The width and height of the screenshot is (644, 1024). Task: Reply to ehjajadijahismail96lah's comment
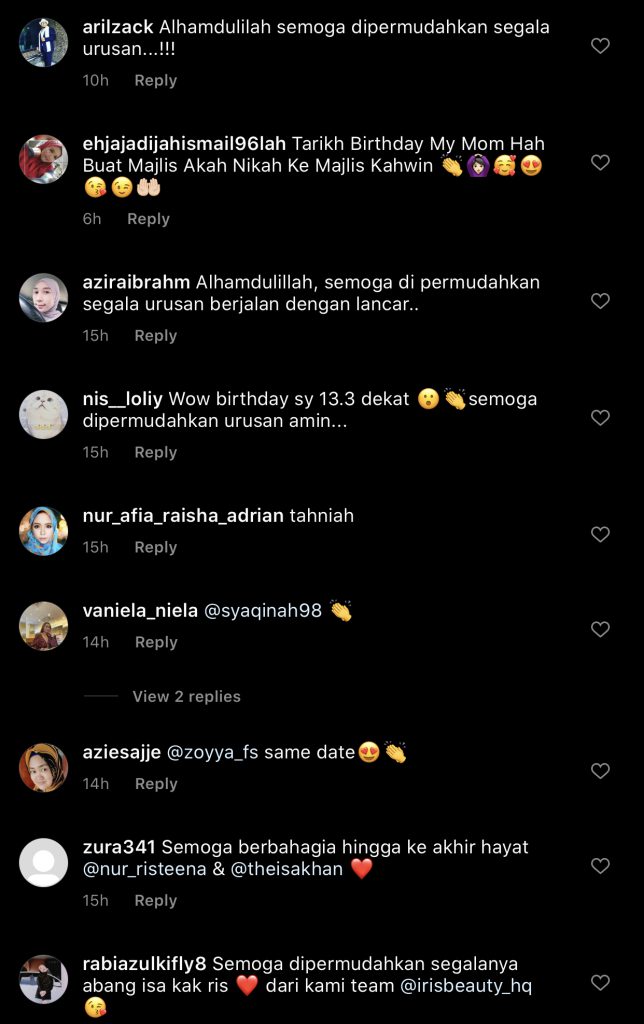coord(148,219)
